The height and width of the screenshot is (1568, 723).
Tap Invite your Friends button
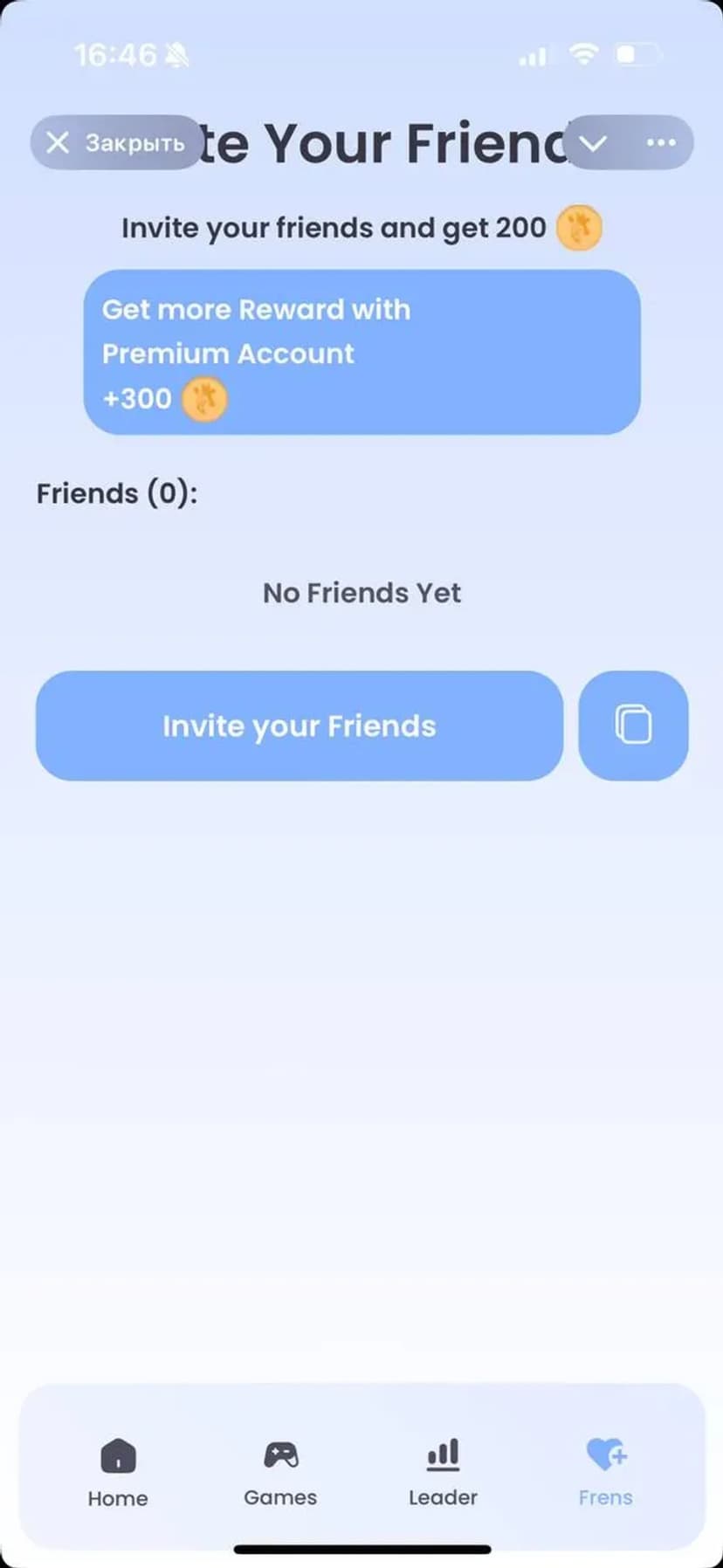click(x=299, y=726)
